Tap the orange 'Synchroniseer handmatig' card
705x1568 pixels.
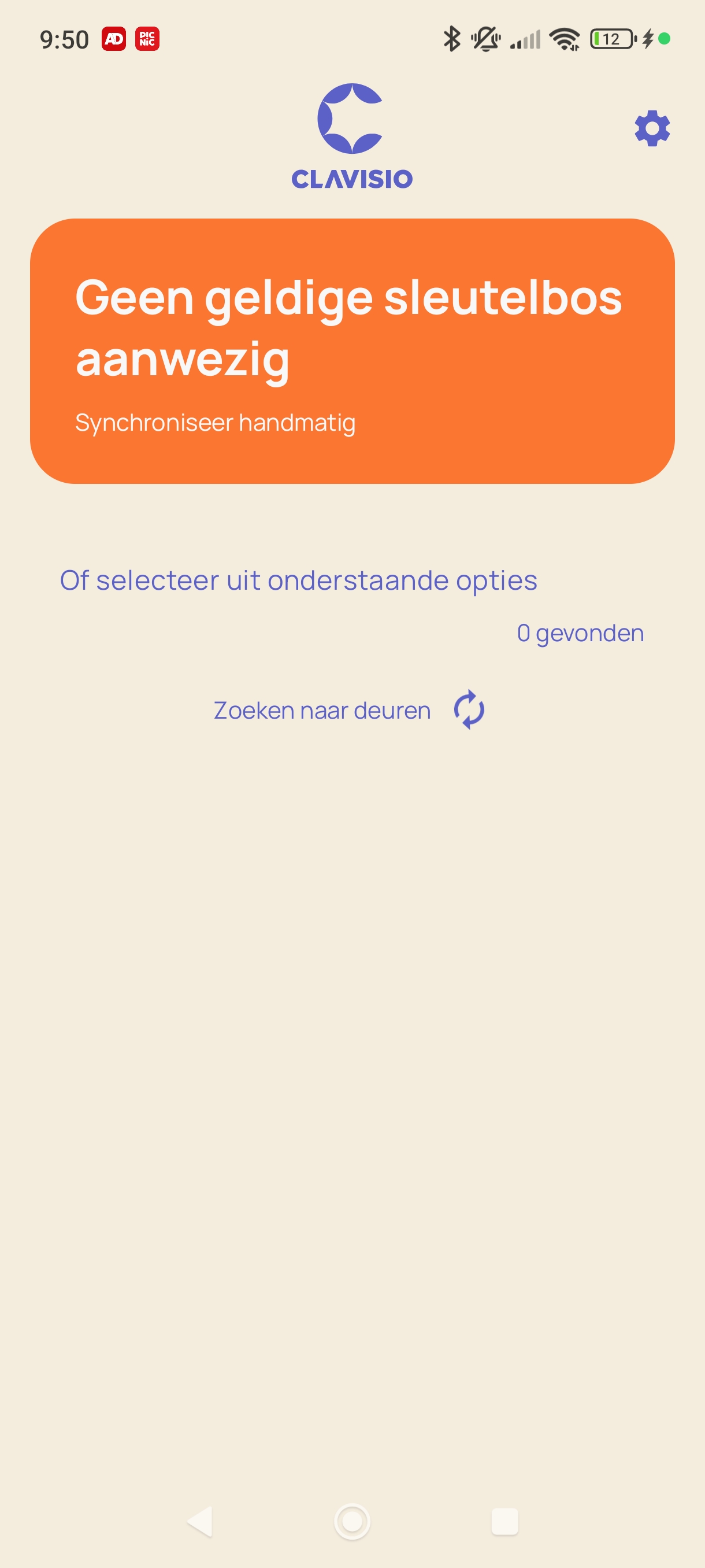coord(352,351)
